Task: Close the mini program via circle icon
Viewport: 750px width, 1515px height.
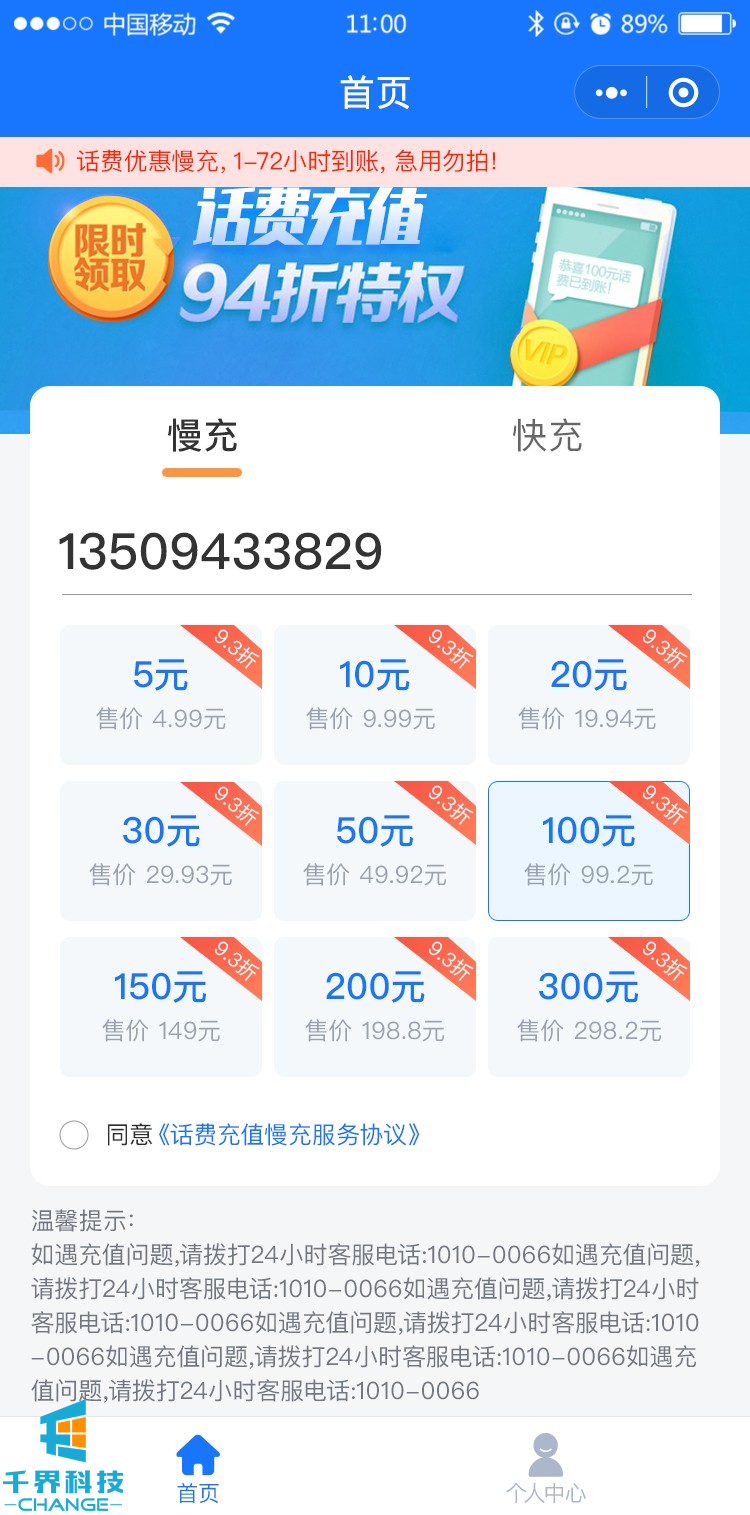Action: tap(683, 93)
